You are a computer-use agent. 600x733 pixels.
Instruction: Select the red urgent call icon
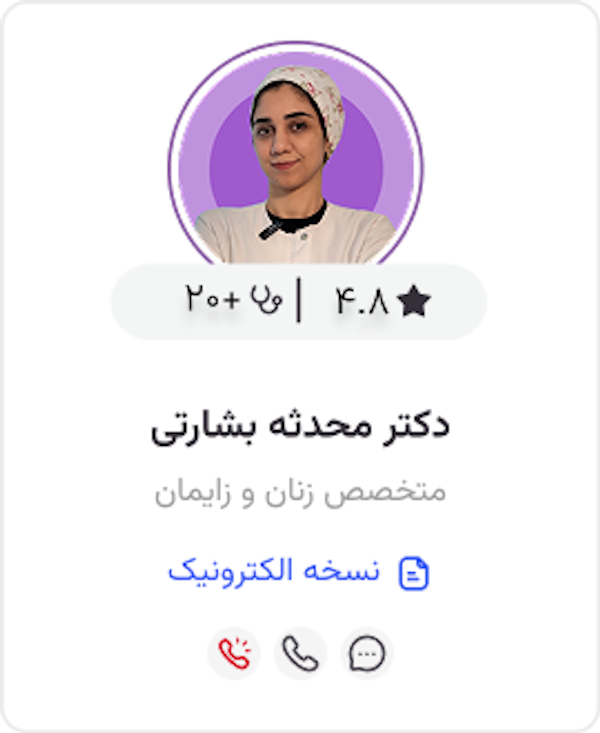(x=234, y=654)
